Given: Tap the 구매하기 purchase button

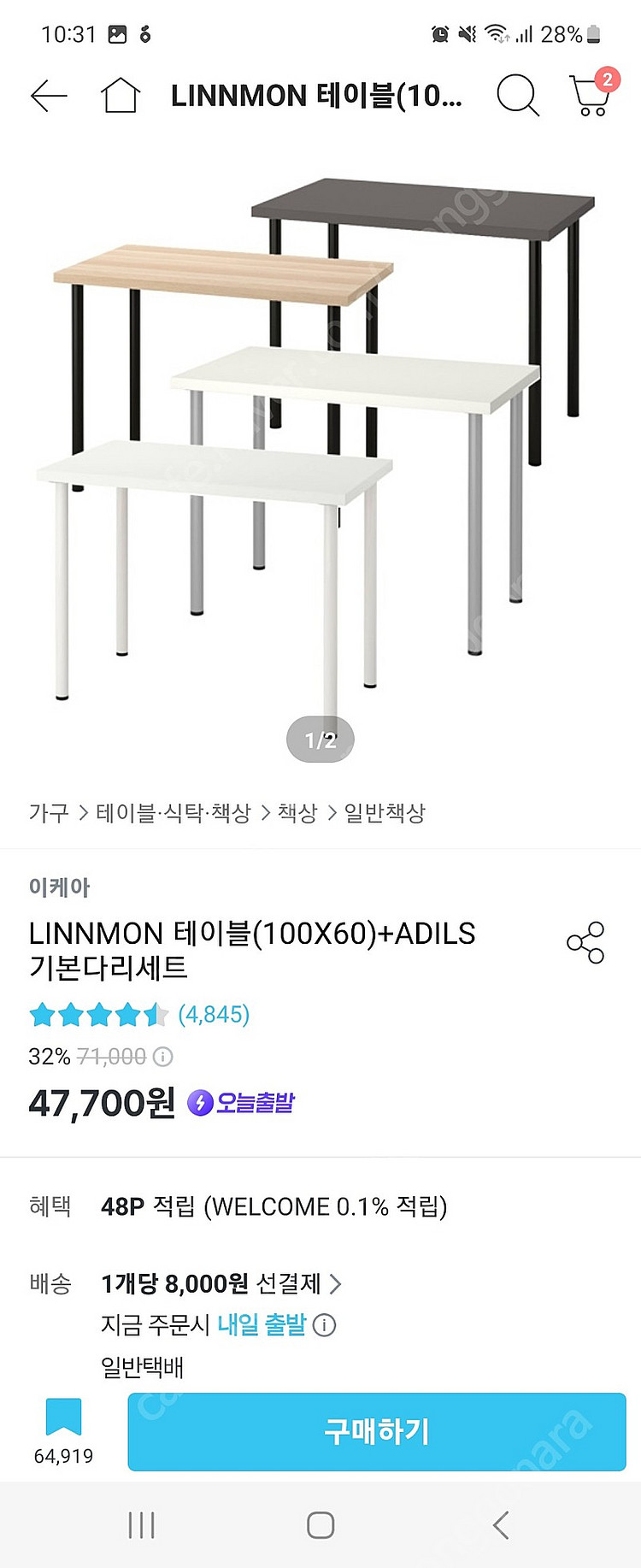Looking at the screenshot, I should click(x=377, y=1431).
